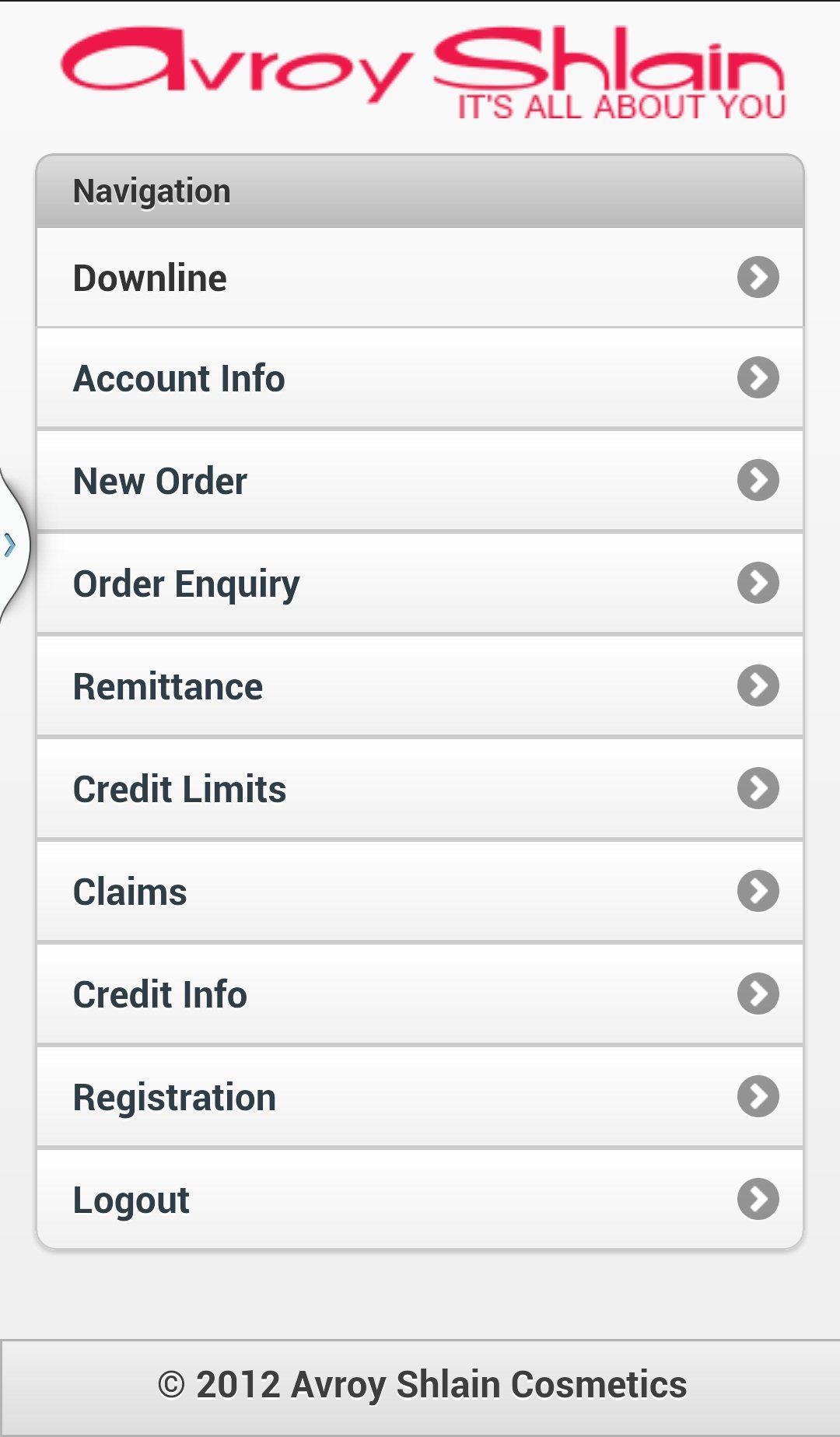Screen dimensions: 840x1437
Task: Open Registration
Action: click(x=420, y=1097)
